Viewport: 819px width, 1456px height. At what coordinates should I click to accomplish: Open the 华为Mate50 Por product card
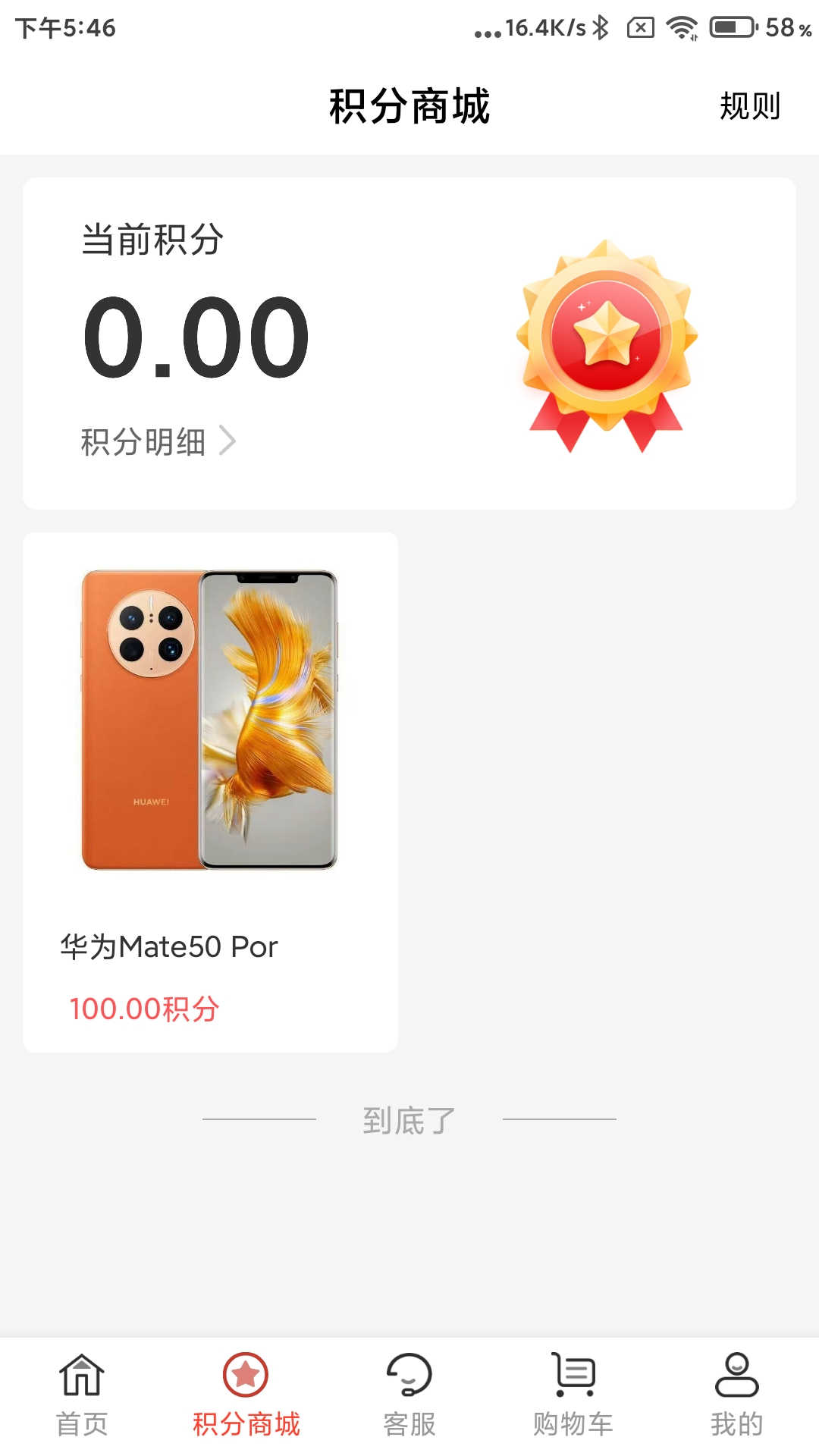point(210,791)
